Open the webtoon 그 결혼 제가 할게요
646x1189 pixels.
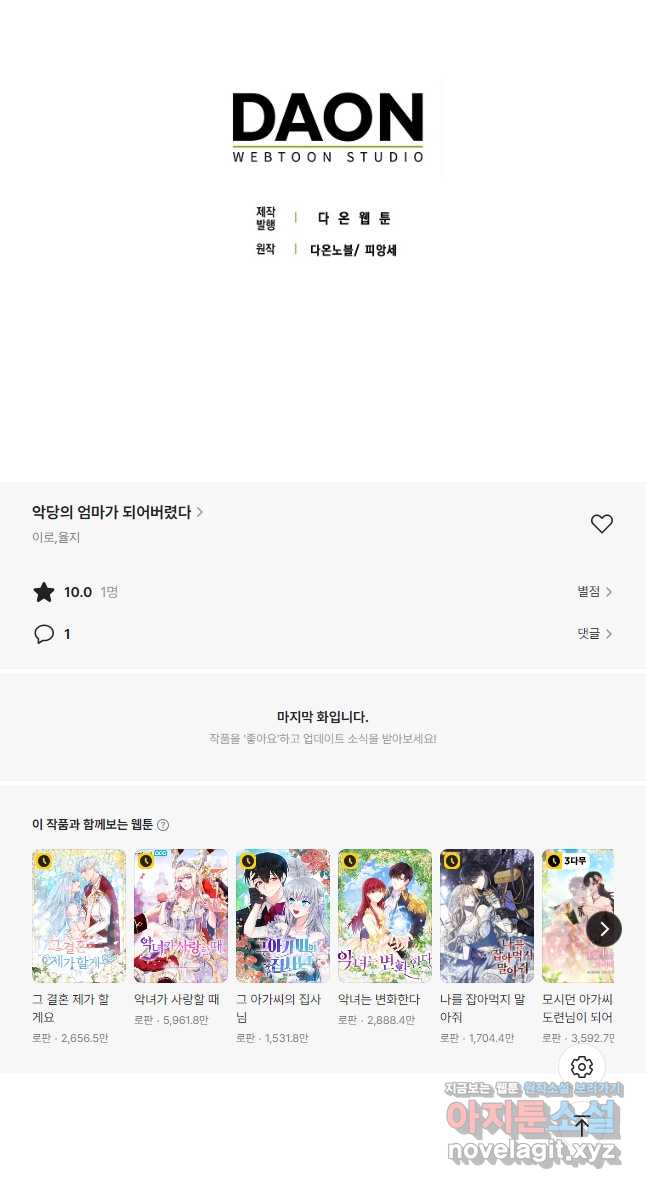pos(79,916)
